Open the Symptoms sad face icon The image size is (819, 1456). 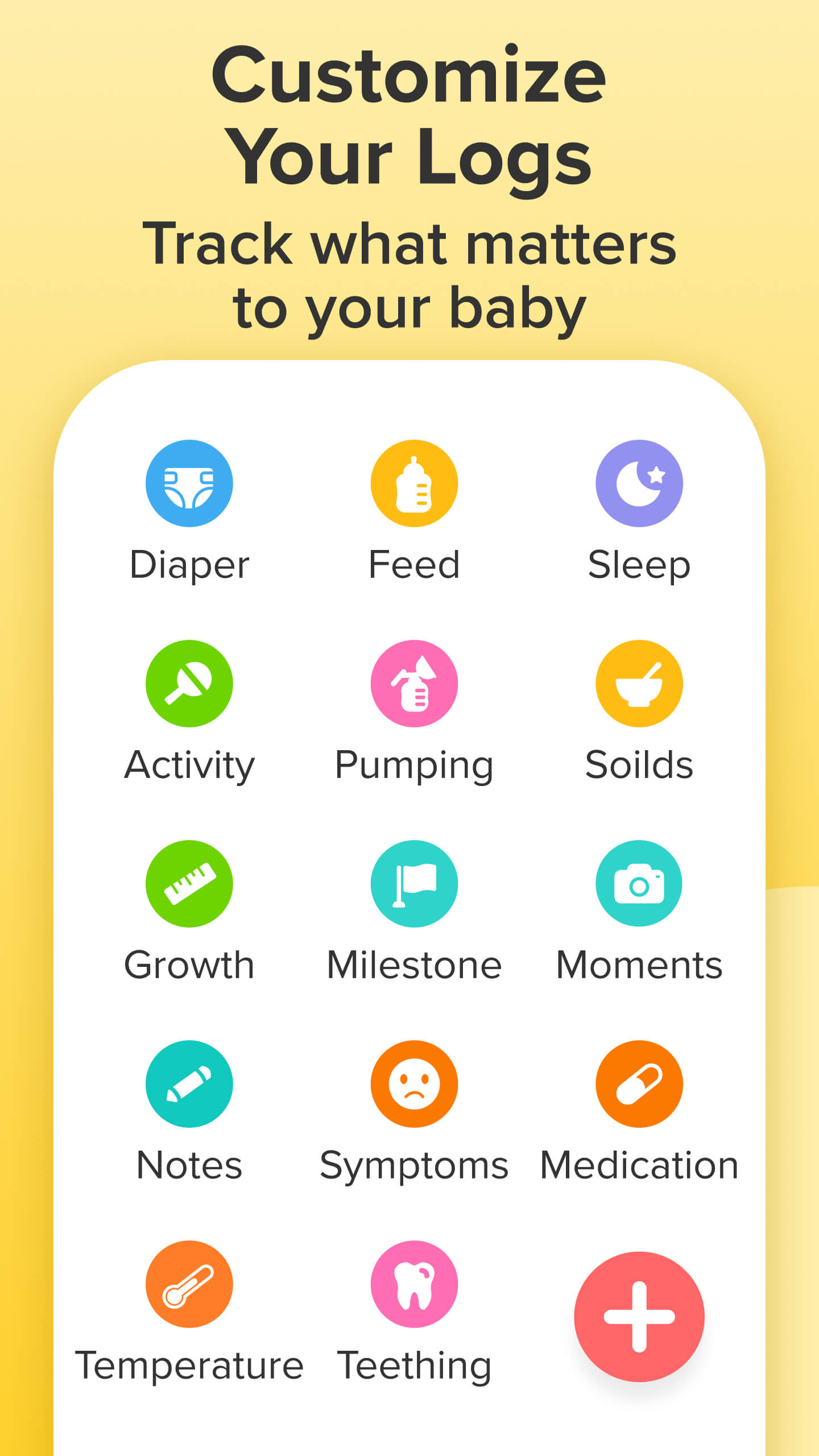413,1083
